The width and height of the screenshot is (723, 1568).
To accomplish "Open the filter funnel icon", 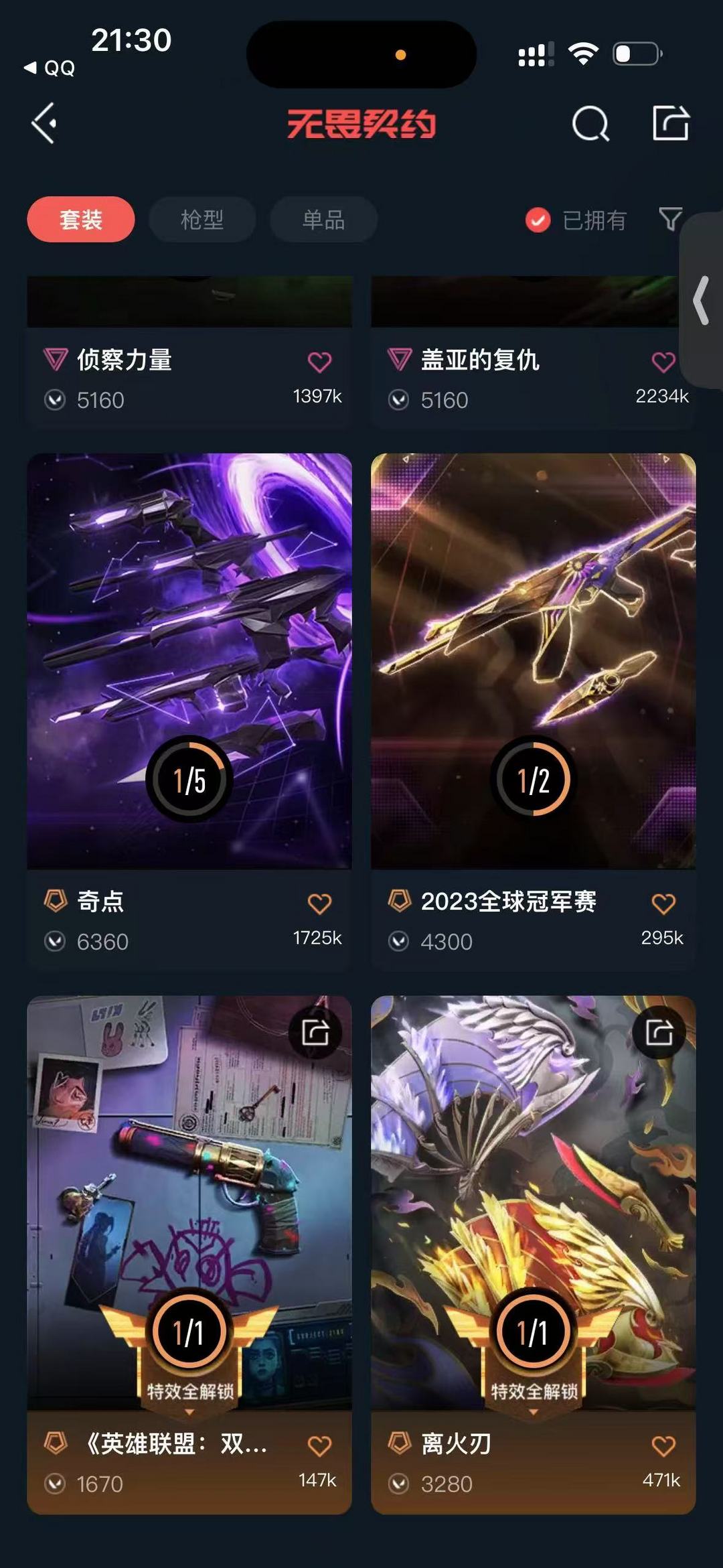I will click(x=670, y=219).
